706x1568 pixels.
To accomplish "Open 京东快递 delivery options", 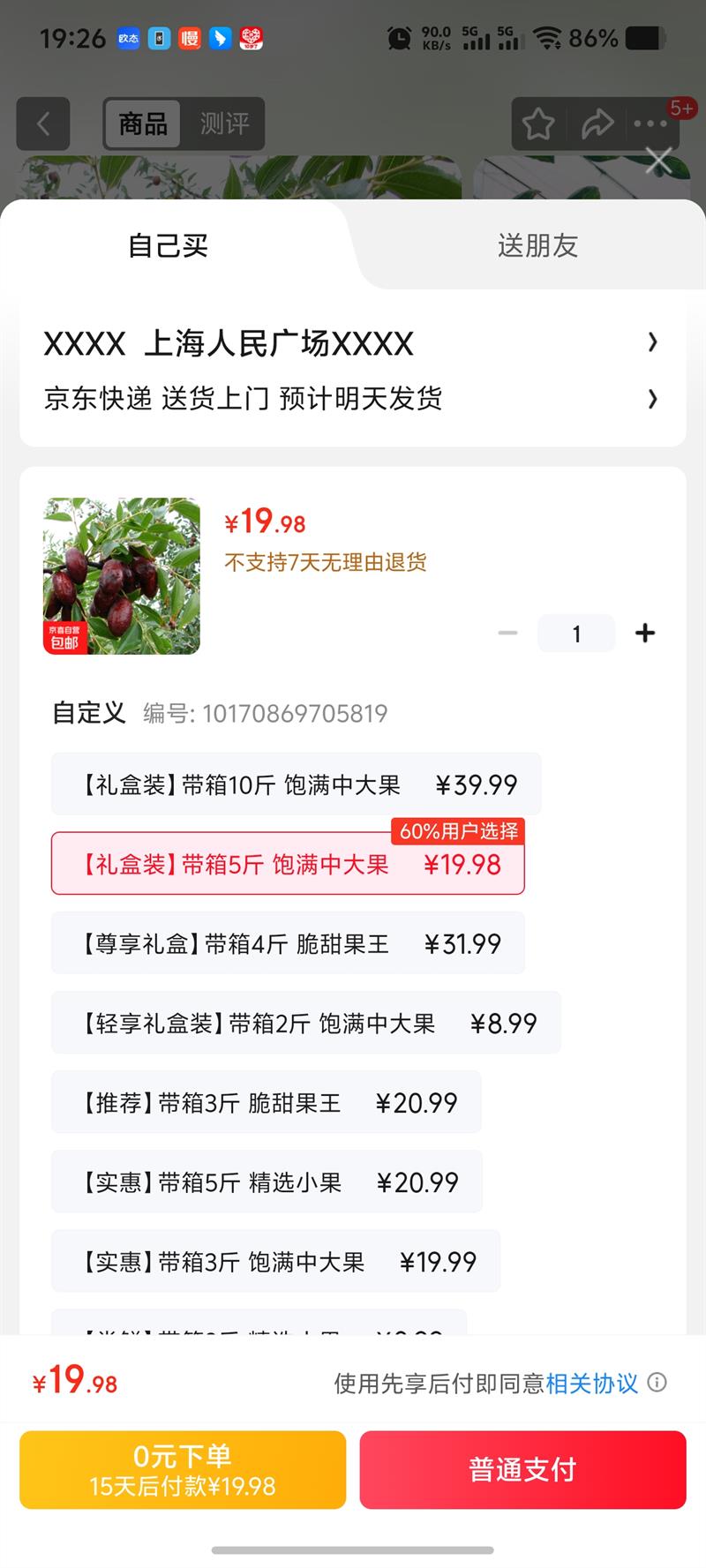I will point(351,399).
